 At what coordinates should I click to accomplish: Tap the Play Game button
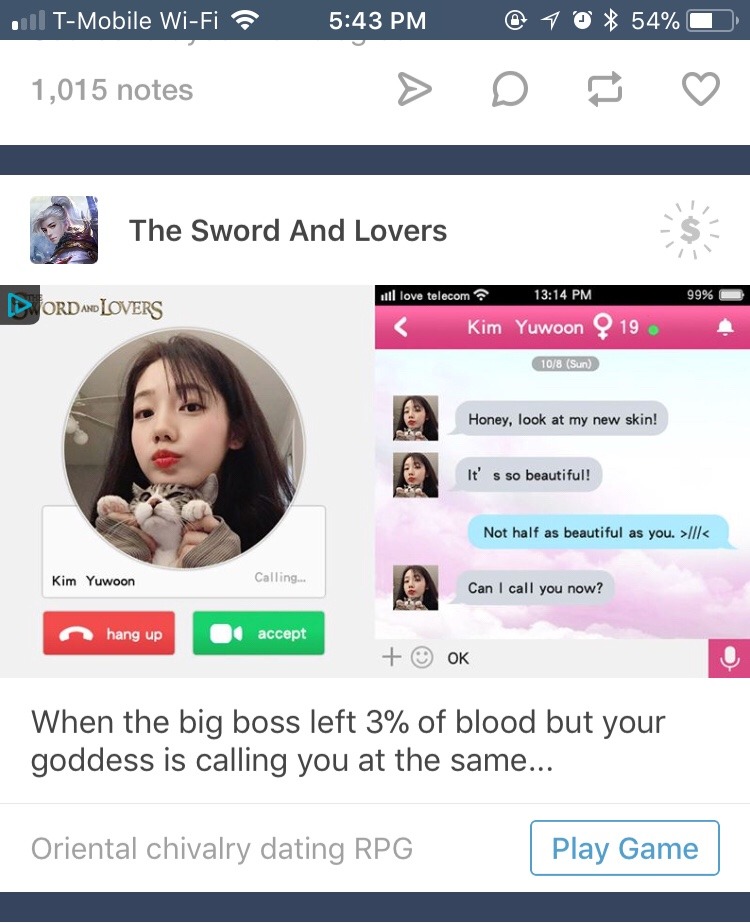pos(624,849)
